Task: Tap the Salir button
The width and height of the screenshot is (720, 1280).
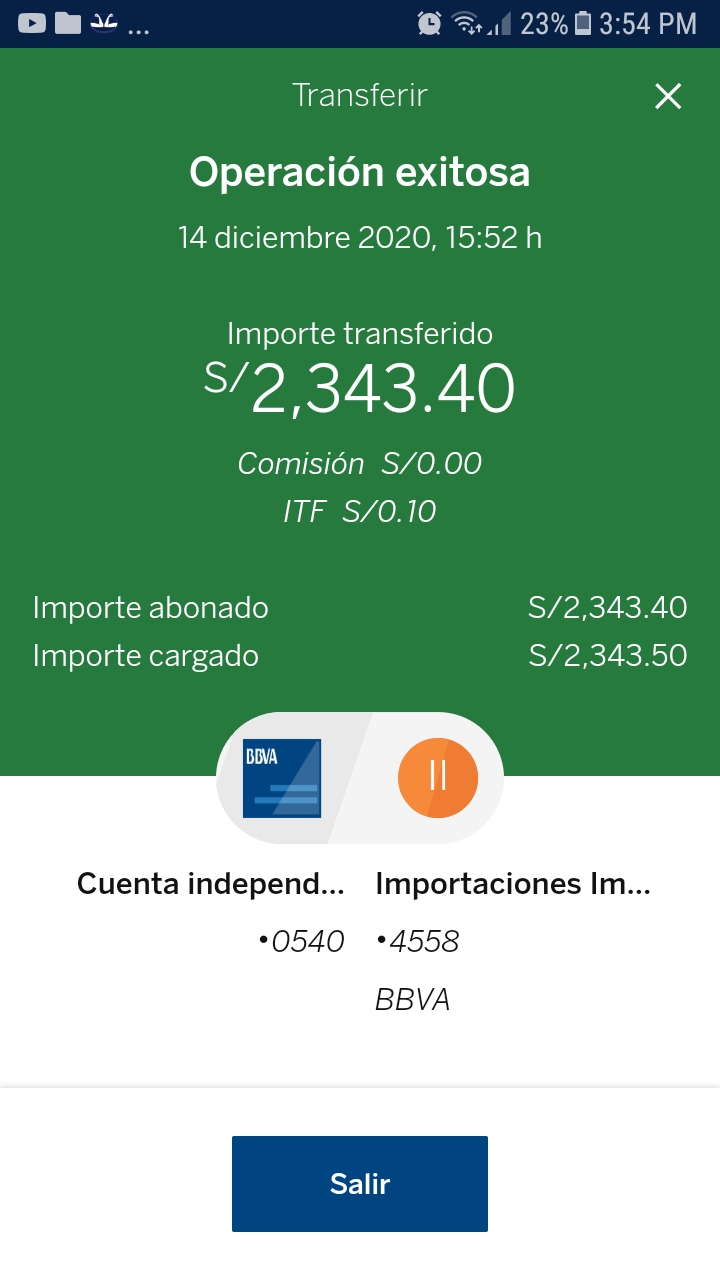Action: tap(360, 1184)
